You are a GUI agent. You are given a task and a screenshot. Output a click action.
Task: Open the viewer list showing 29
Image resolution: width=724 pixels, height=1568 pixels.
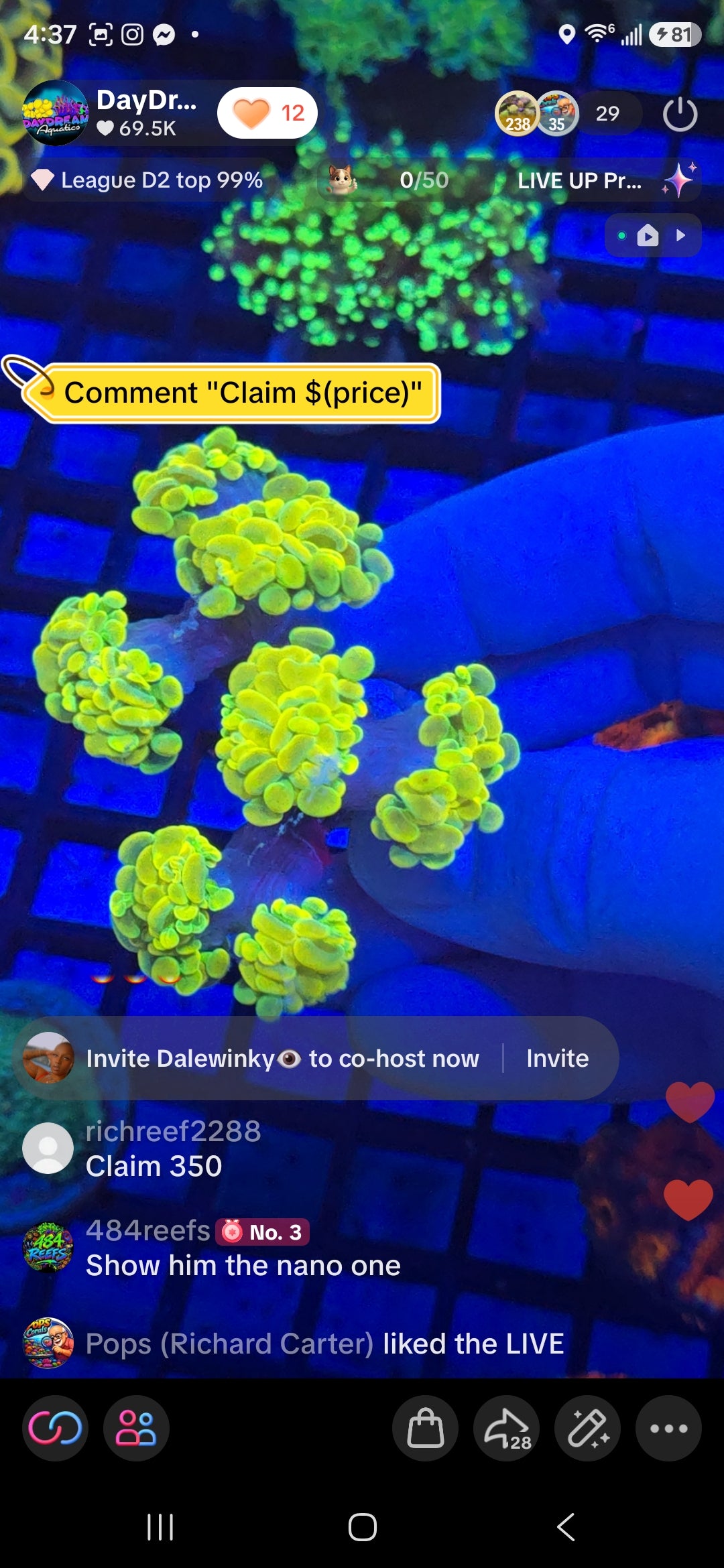point(607,113)
